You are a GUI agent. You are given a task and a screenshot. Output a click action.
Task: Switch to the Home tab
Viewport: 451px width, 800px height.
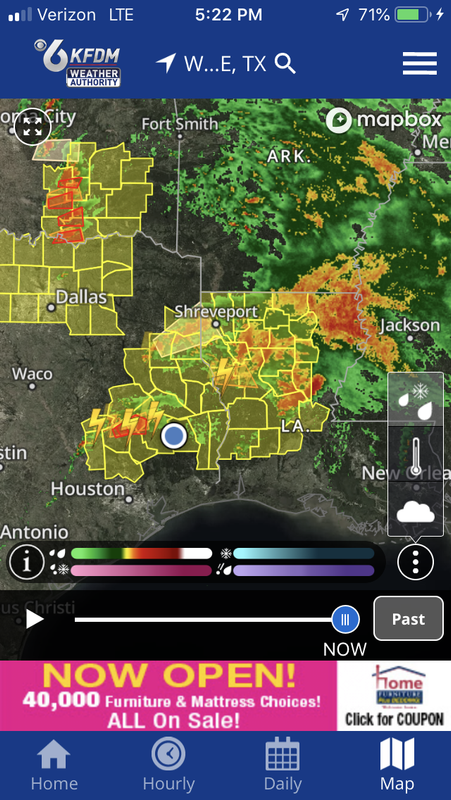[54, 765]
